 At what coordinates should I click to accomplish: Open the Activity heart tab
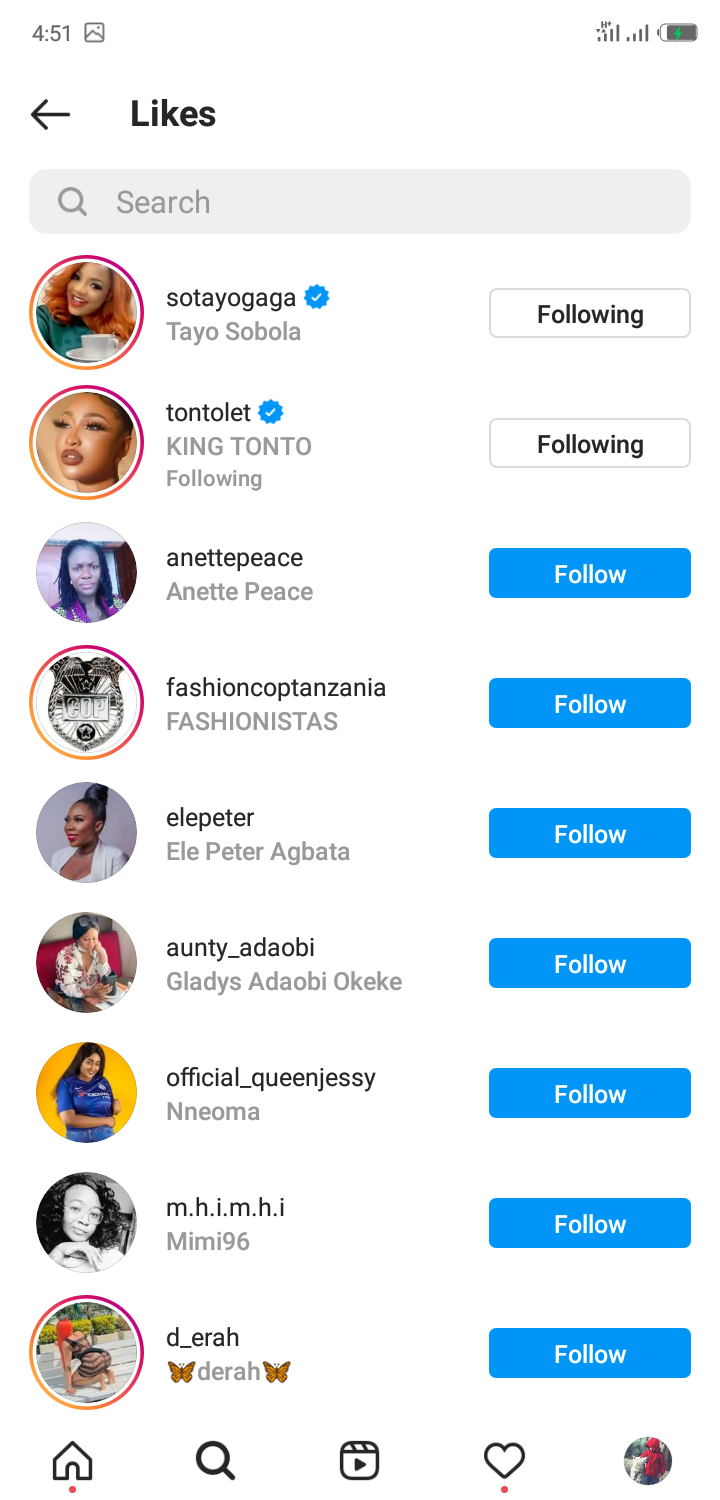(504, 1462)
